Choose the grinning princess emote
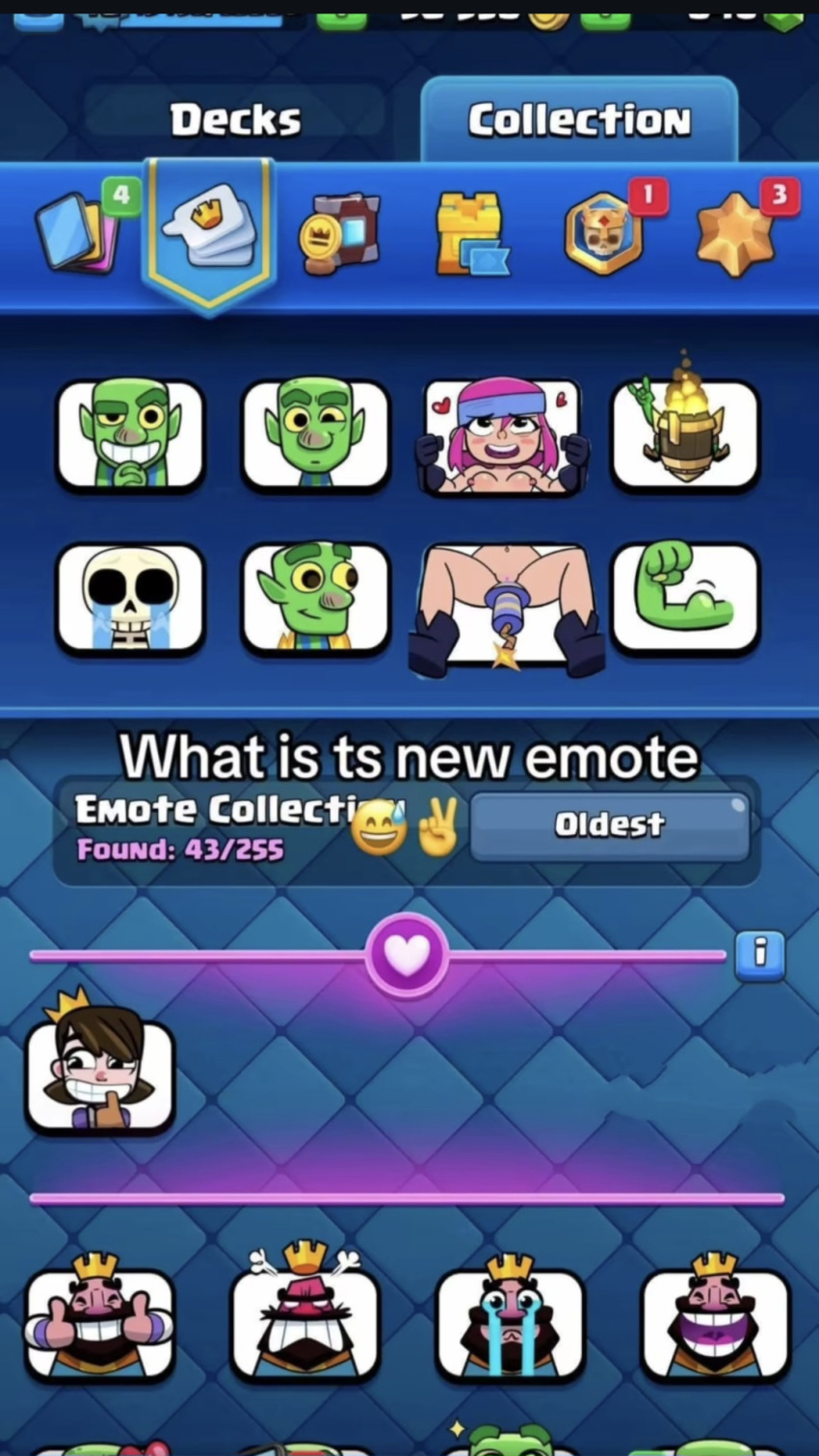Image resolution: width=819 pixels, height=1456 pixels. [x=99, y=1075]
